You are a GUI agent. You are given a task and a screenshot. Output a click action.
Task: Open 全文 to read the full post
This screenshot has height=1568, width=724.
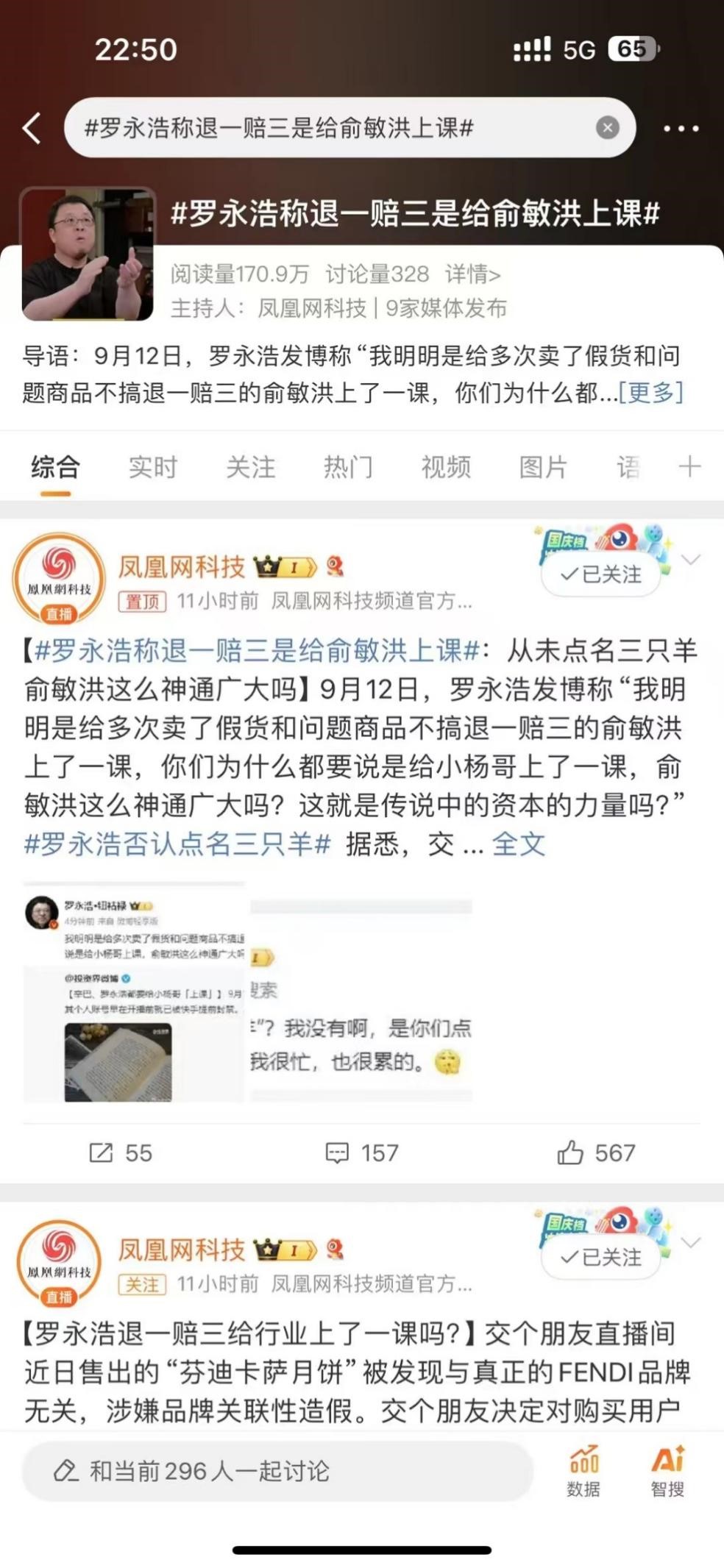519,844
